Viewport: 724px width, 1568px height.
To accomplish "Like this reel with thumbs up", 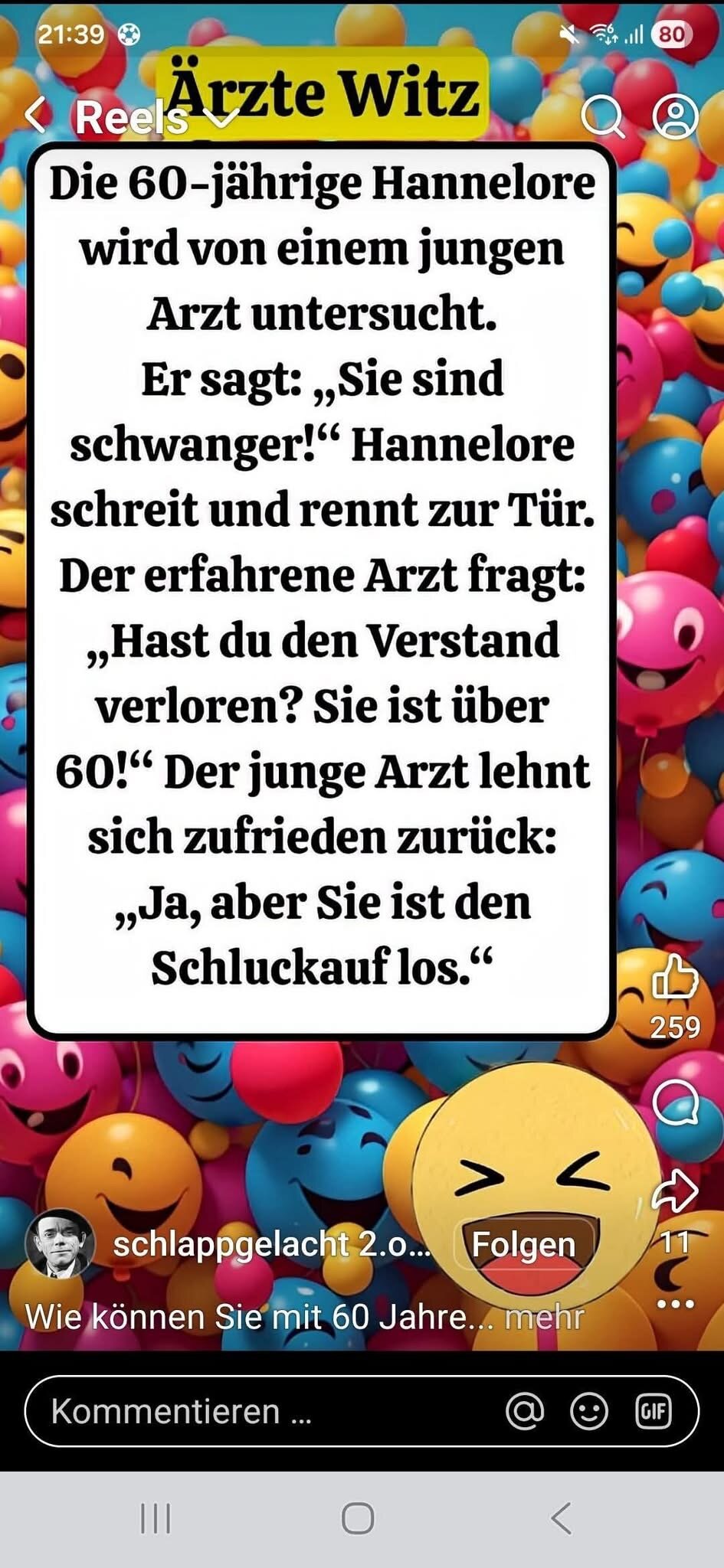I will click(674, 977).
